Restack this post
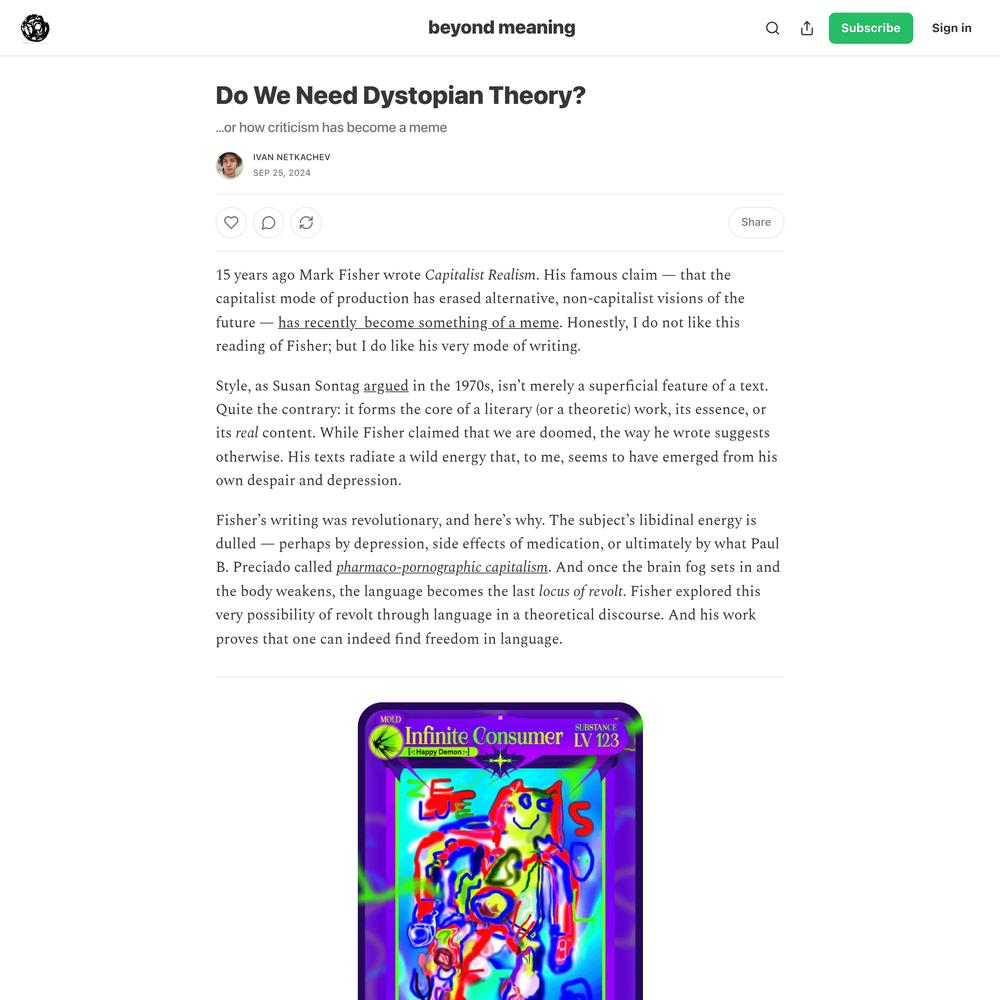 point(306,222)
